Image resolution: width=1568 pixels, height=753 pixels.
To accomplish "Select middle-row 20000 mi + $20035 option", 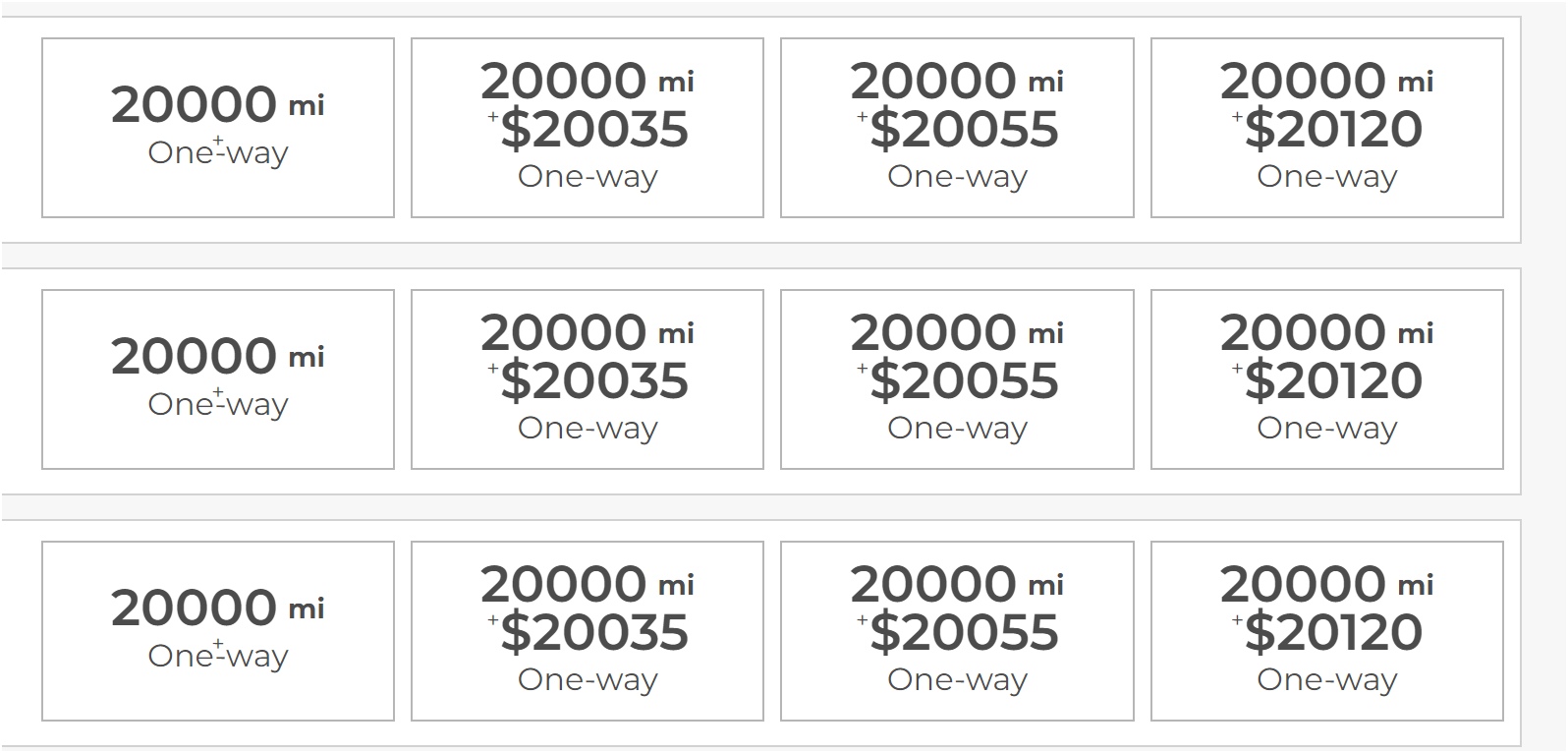I will [x=588, y=379].
